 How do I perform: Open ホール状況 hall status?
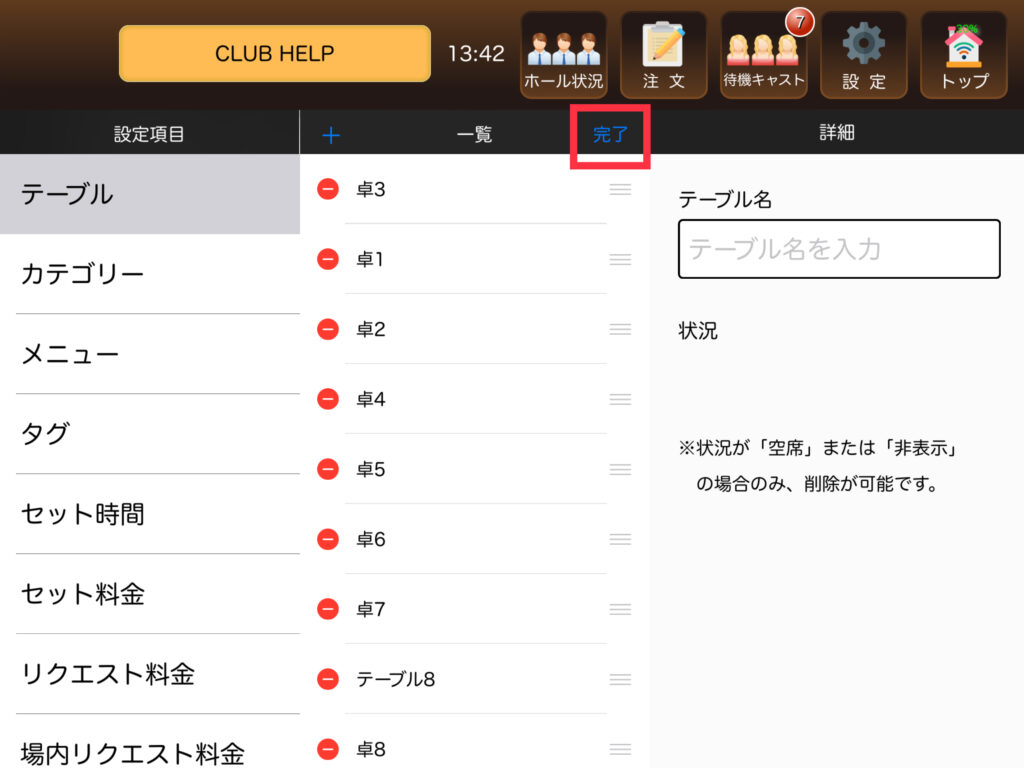tap(563, 55)
